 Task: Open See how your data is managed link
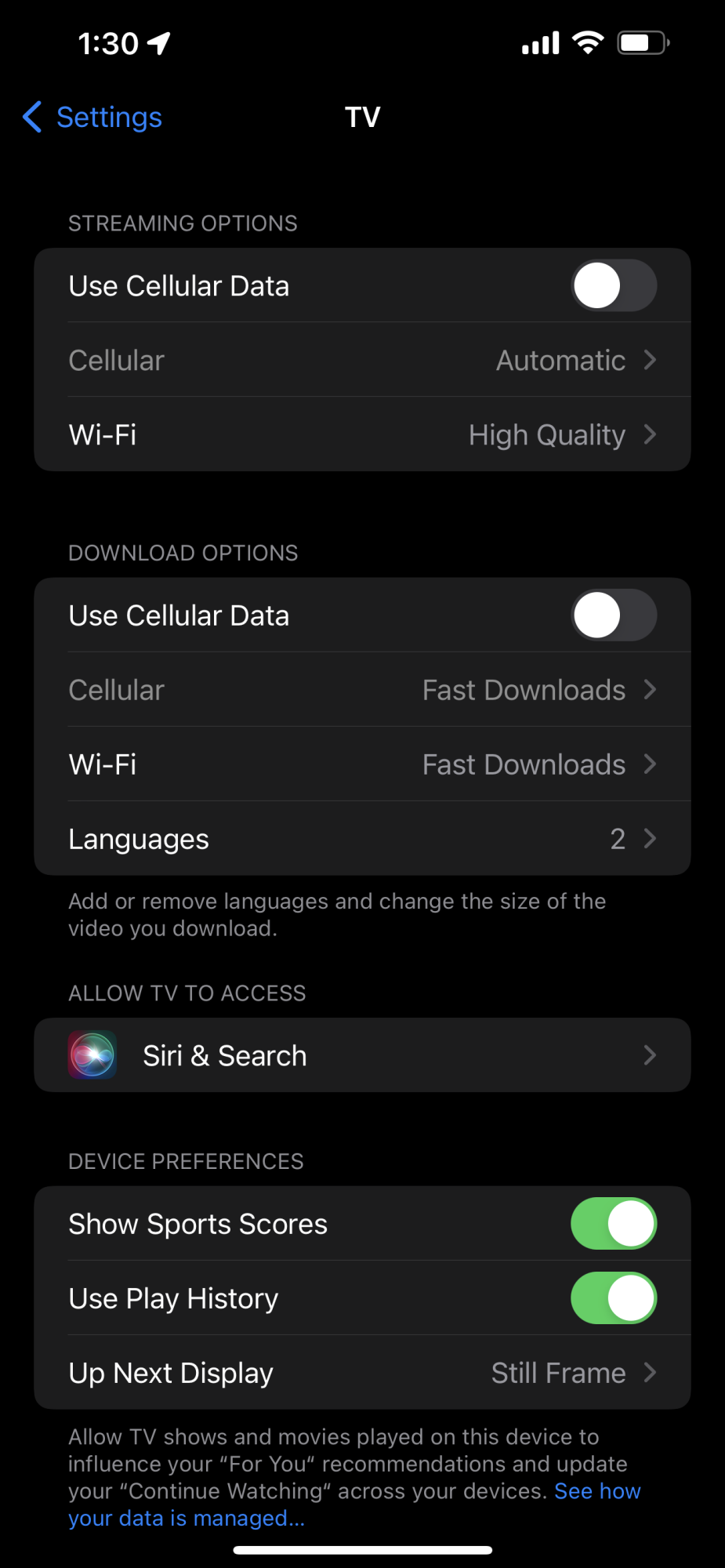coord(187,1519)
